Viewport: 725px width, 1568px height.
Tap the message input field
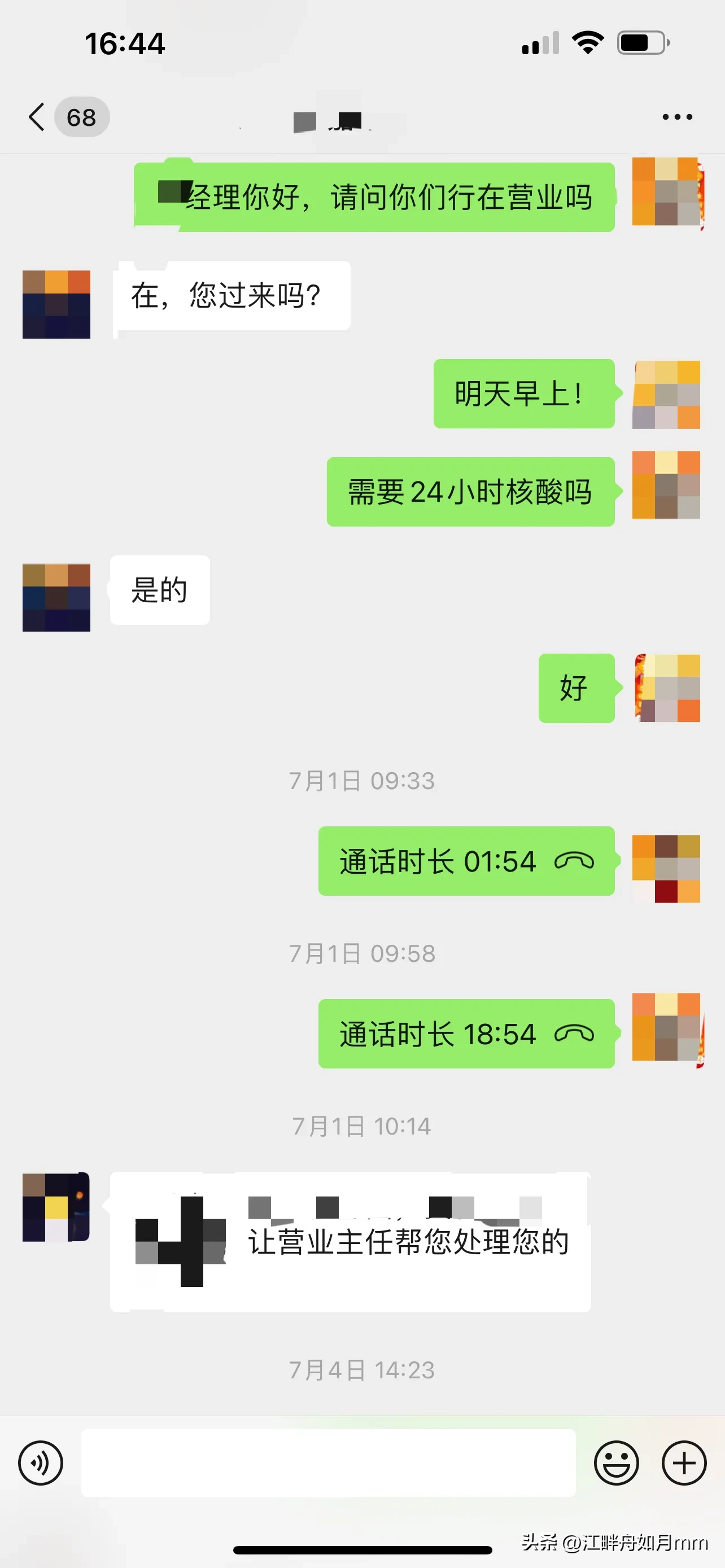(x=328, y=1462)
